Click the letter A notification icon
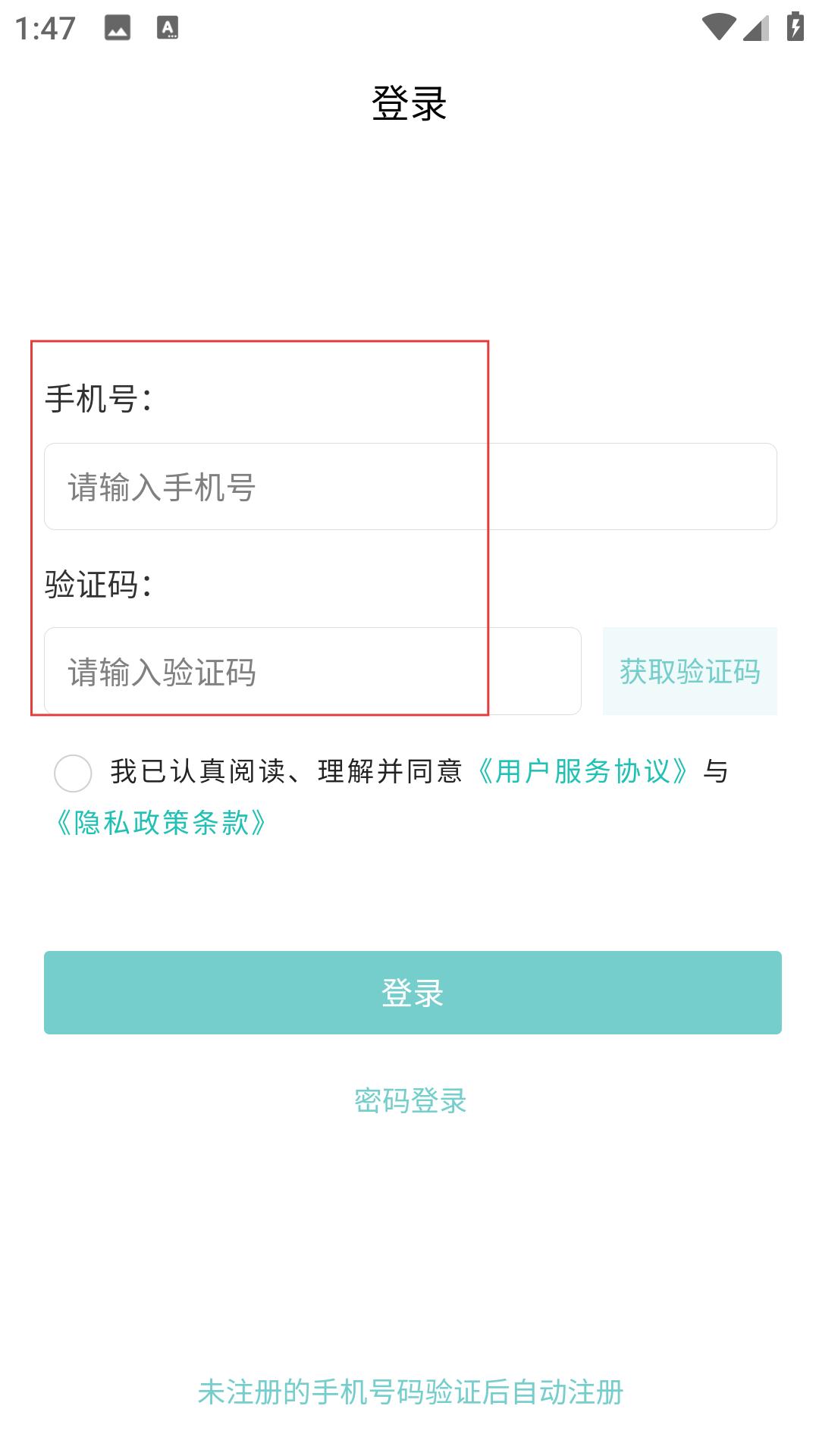 tap(168, 28)
